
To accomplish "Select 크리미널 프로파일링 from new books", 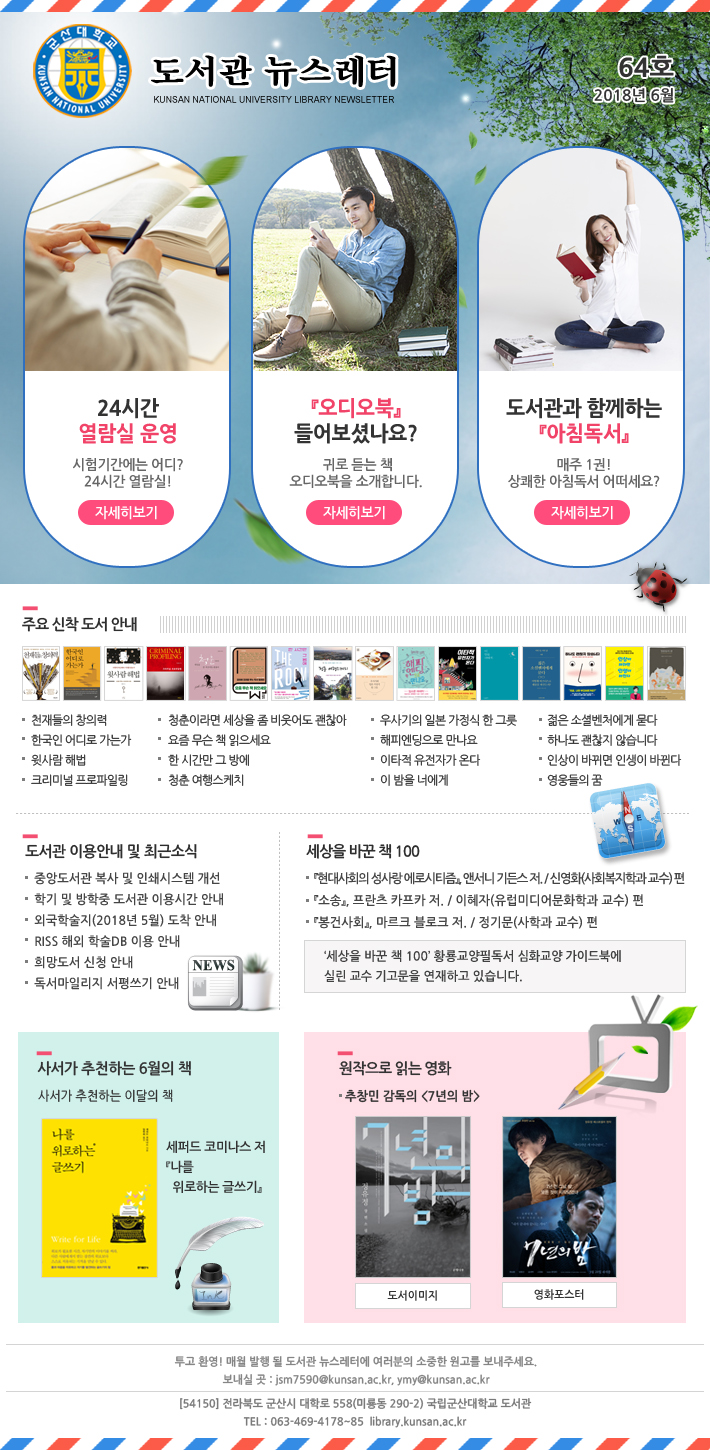I will [x=79, y=780].
